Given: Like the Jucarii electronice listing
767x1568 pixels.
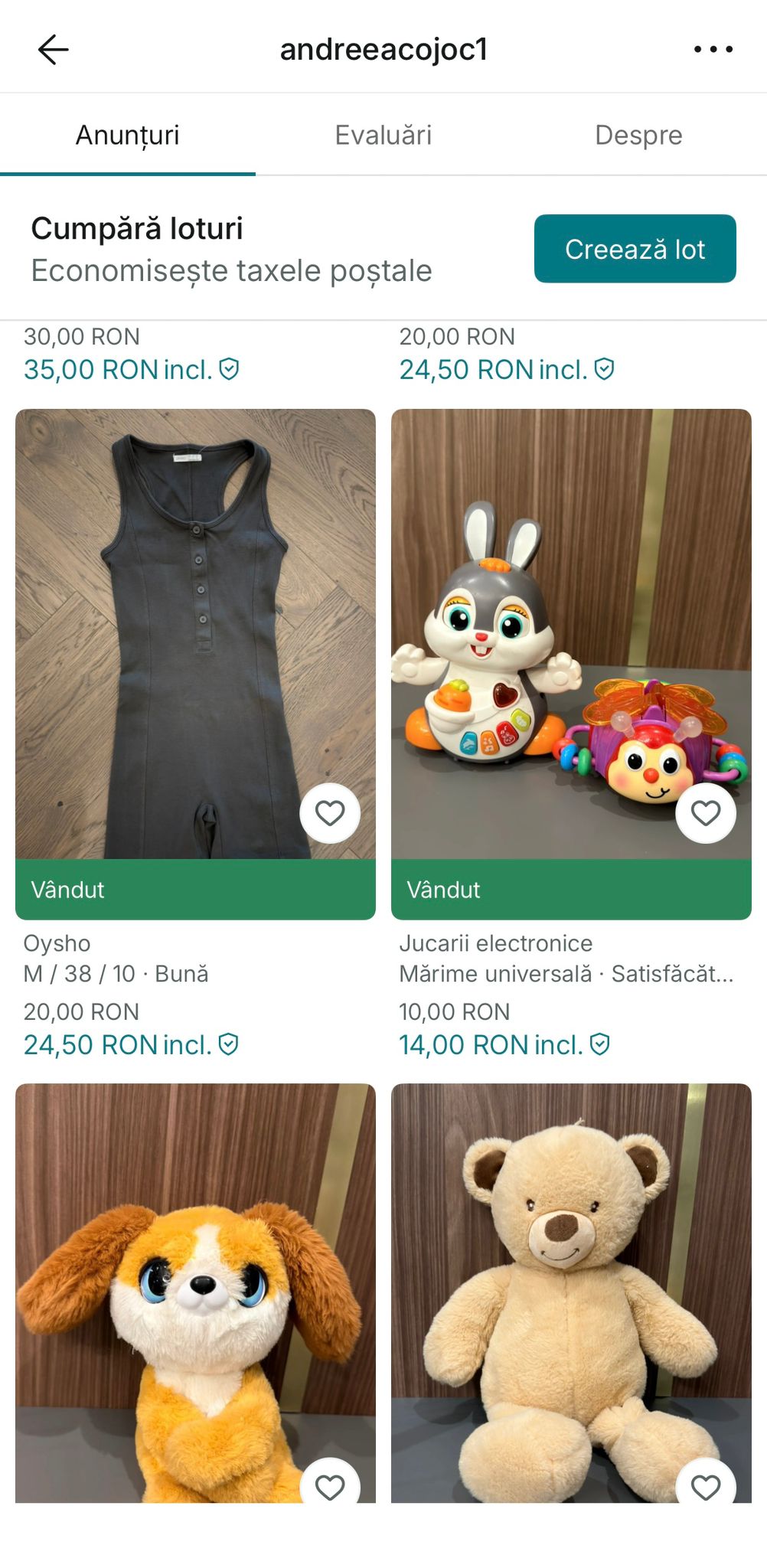Looking at the screenshot, I should click(705, 813).
